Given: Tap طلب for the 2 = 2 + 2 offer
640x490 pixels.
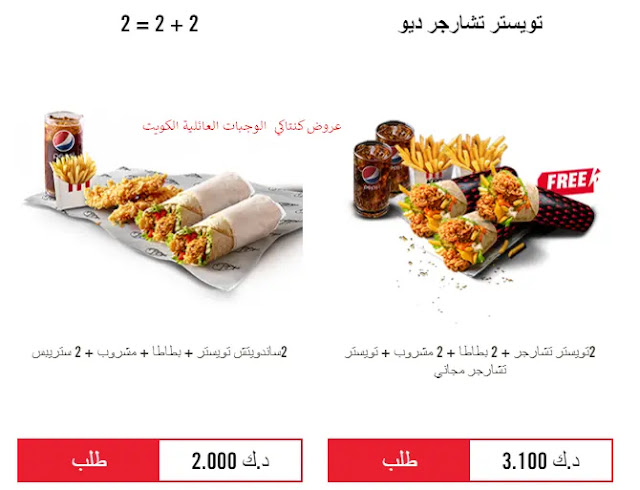Looking at the screenshot, I should point(88,461).
